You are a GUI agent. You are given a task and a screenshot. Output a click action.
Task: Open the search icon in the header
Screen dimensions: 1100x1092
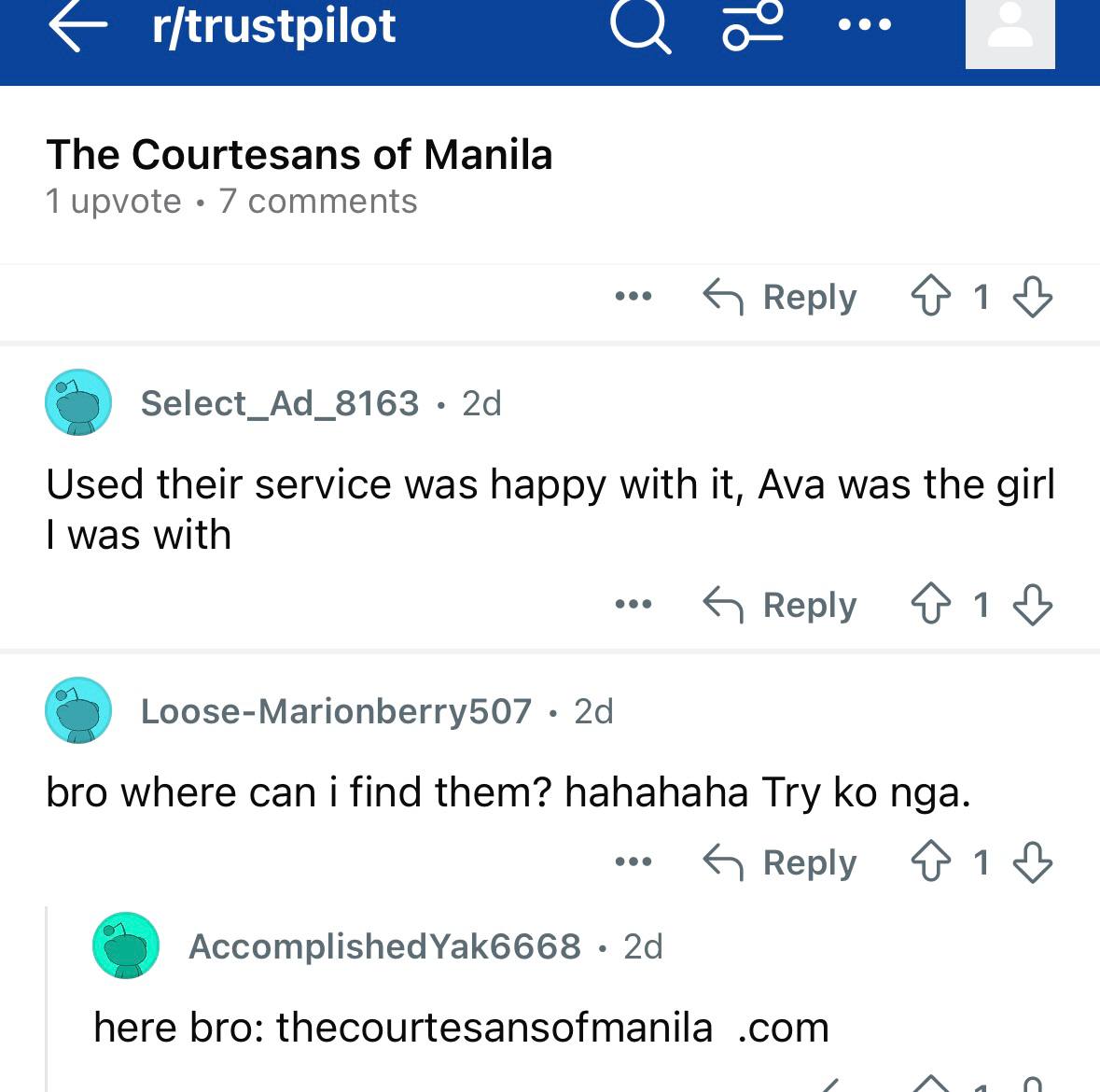(x=641, y=27)
